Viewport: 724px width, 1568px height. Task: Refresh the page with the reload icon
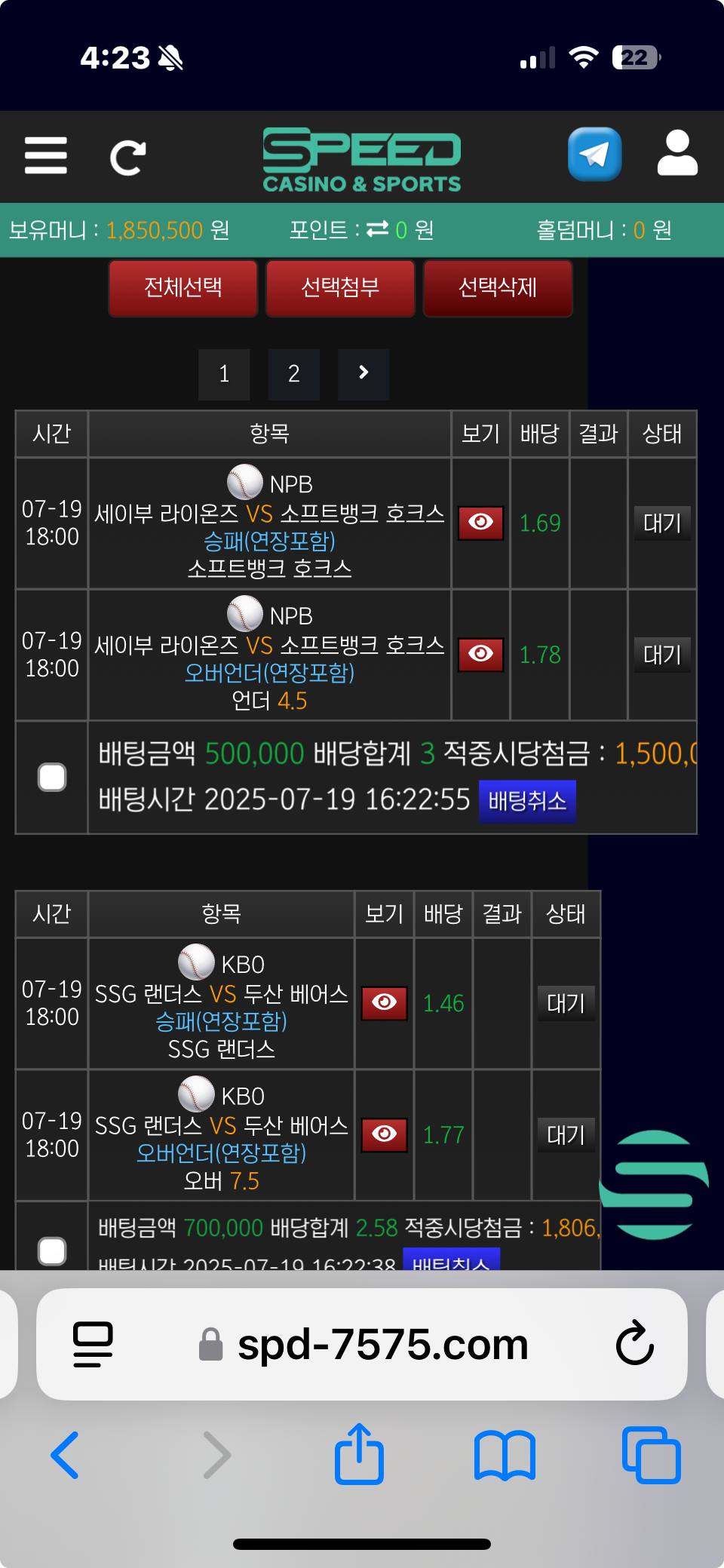tap(127, 157)
